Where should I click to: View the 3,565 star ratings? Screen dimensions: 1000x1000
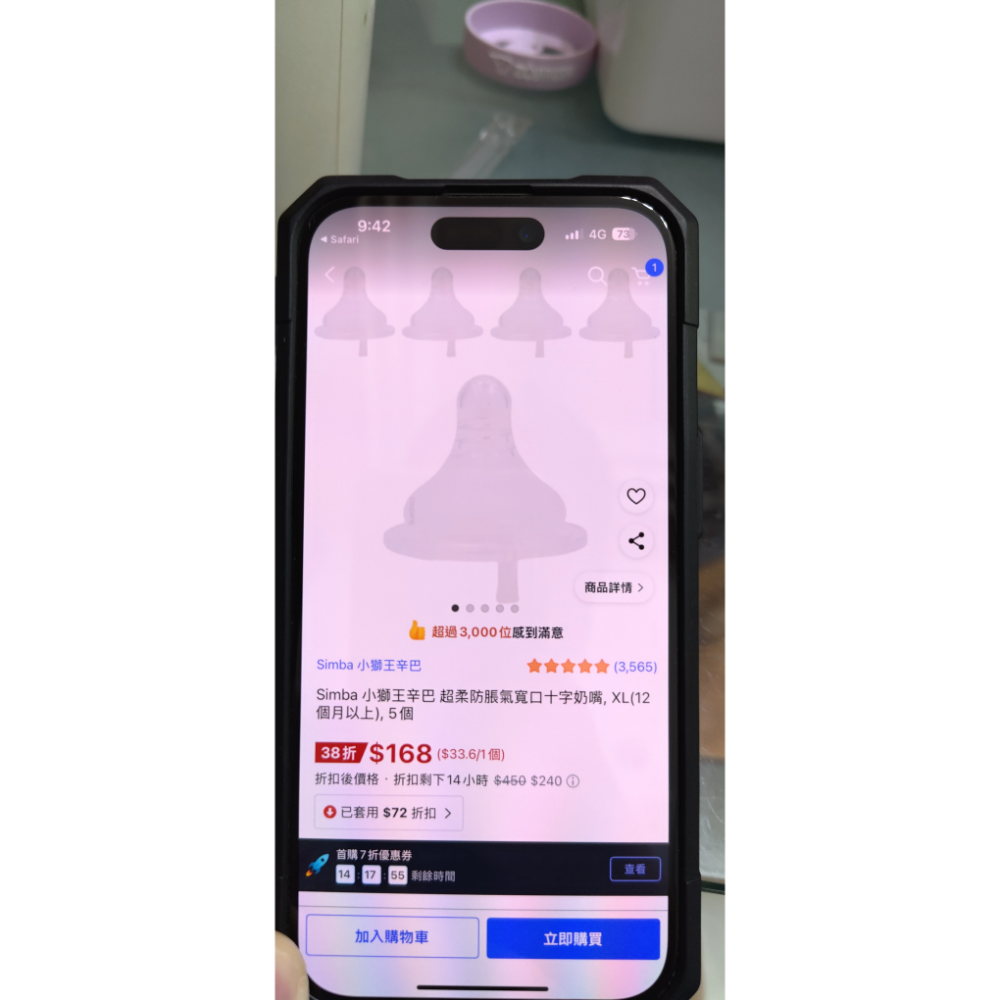[592, 666]
